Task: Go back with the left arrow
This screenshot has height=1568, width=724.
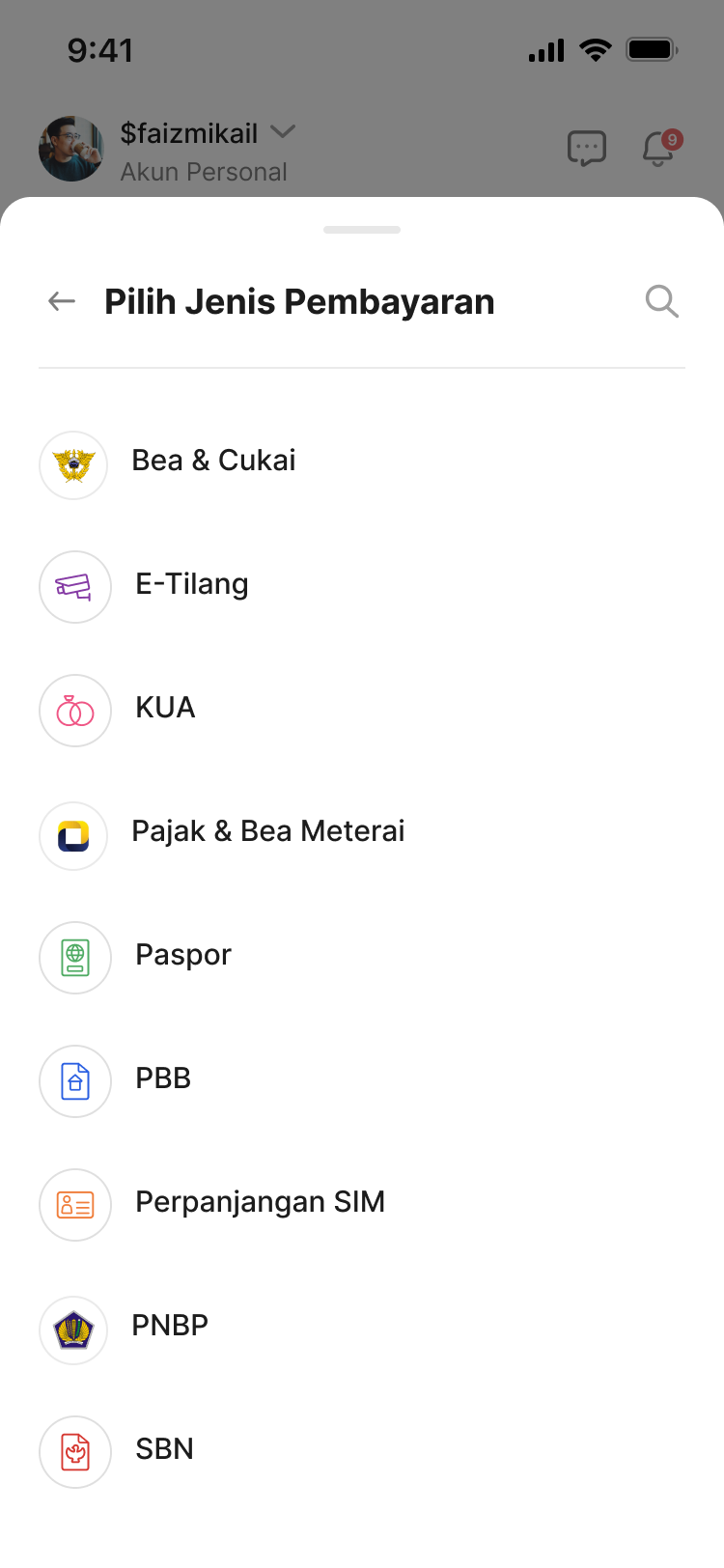Action: tap(61, 301)
